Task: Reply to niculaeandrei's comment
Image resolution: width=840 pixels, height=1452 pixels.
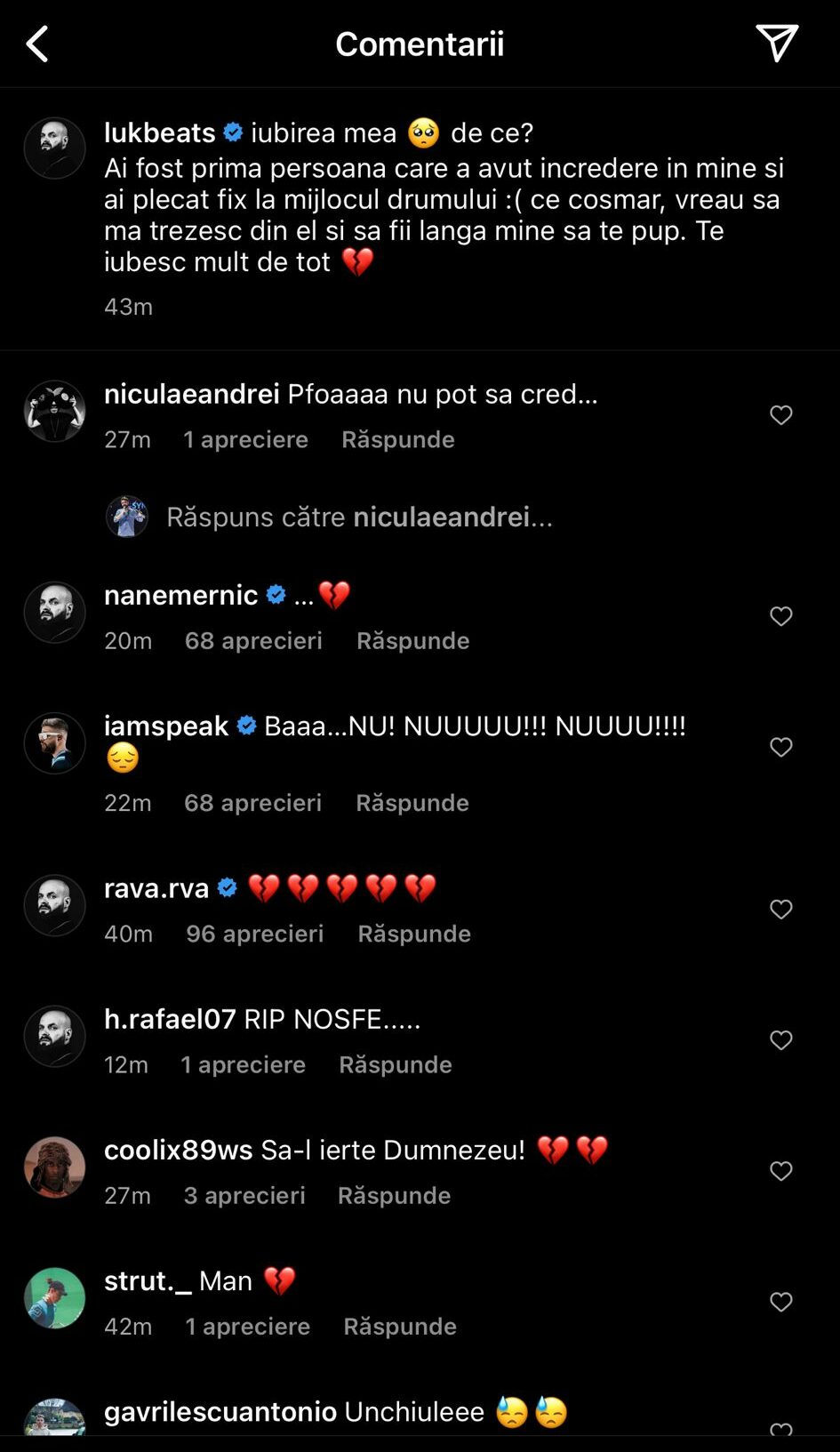Action: [397, 439]
